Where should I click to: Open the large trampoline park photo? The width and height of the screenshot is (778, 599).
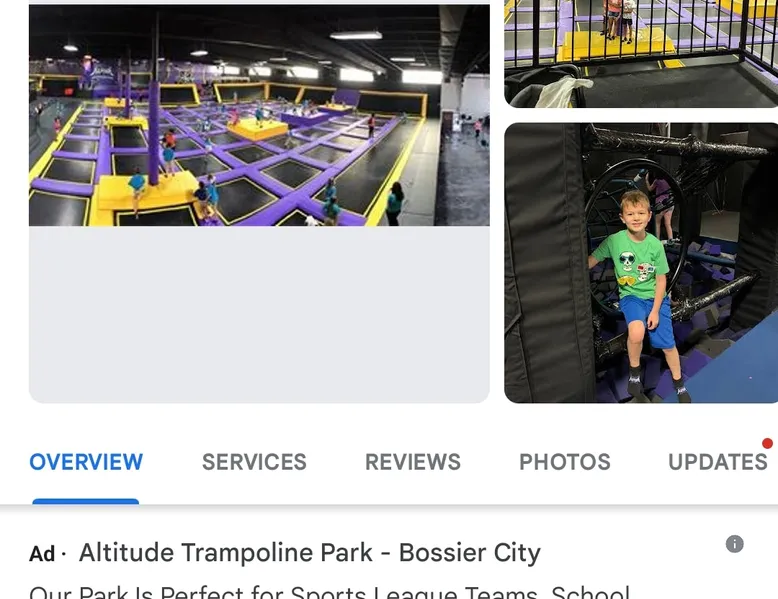259,115
